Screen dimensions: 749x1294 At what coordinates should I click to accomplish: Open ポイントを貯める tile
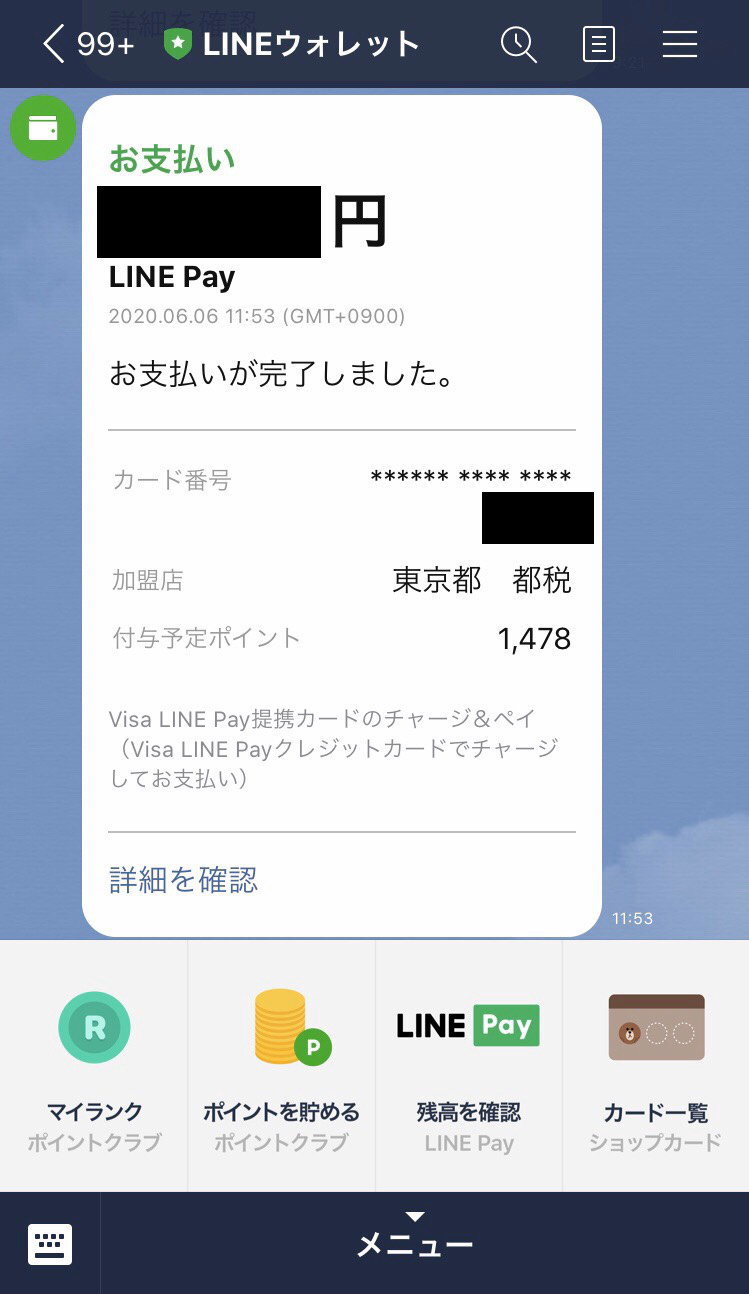pyautogui.click(x=281, y=1065)
